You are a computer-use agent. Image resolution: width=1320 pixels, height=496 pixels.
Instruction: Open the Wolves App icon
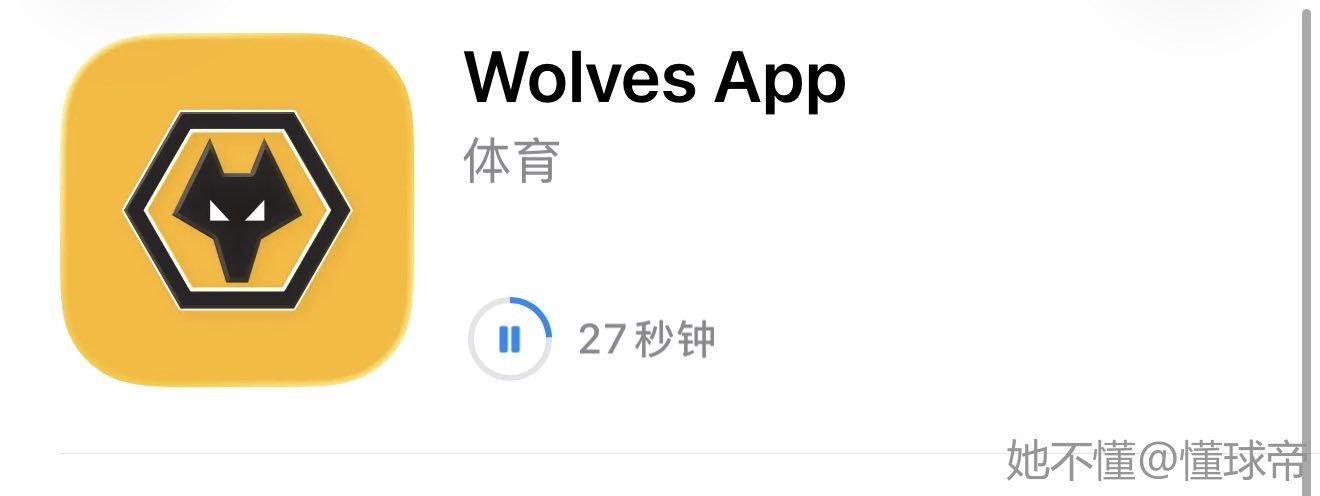coord(237,209)
